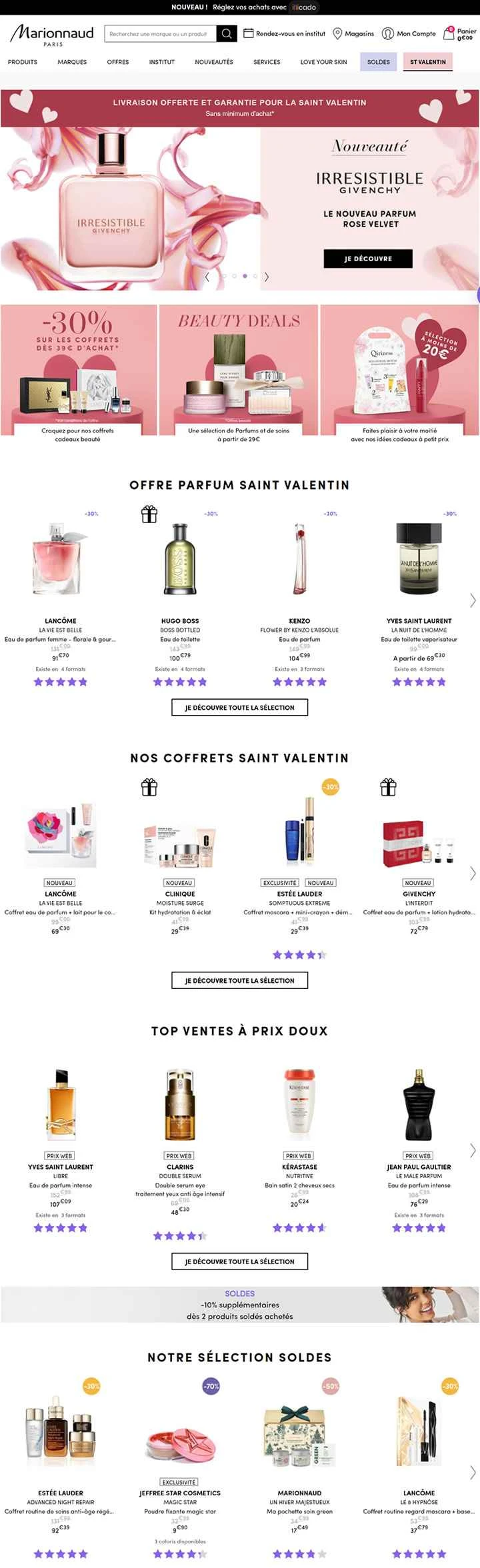
Task: Open the -30% coffrets promotion tile
Action: click(x=79, y=370)
